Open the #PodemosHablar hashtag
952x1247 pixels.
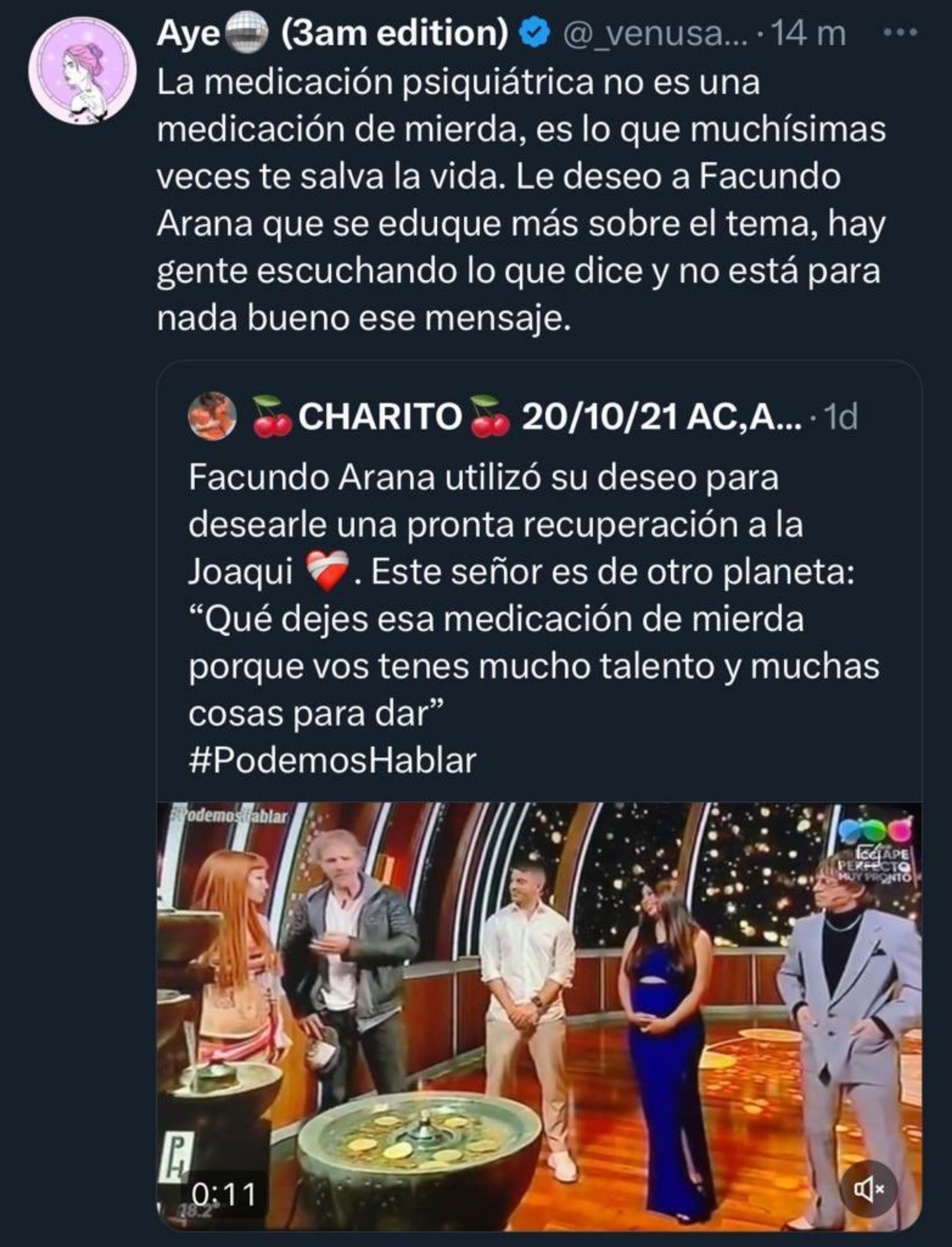click(333, 760)
